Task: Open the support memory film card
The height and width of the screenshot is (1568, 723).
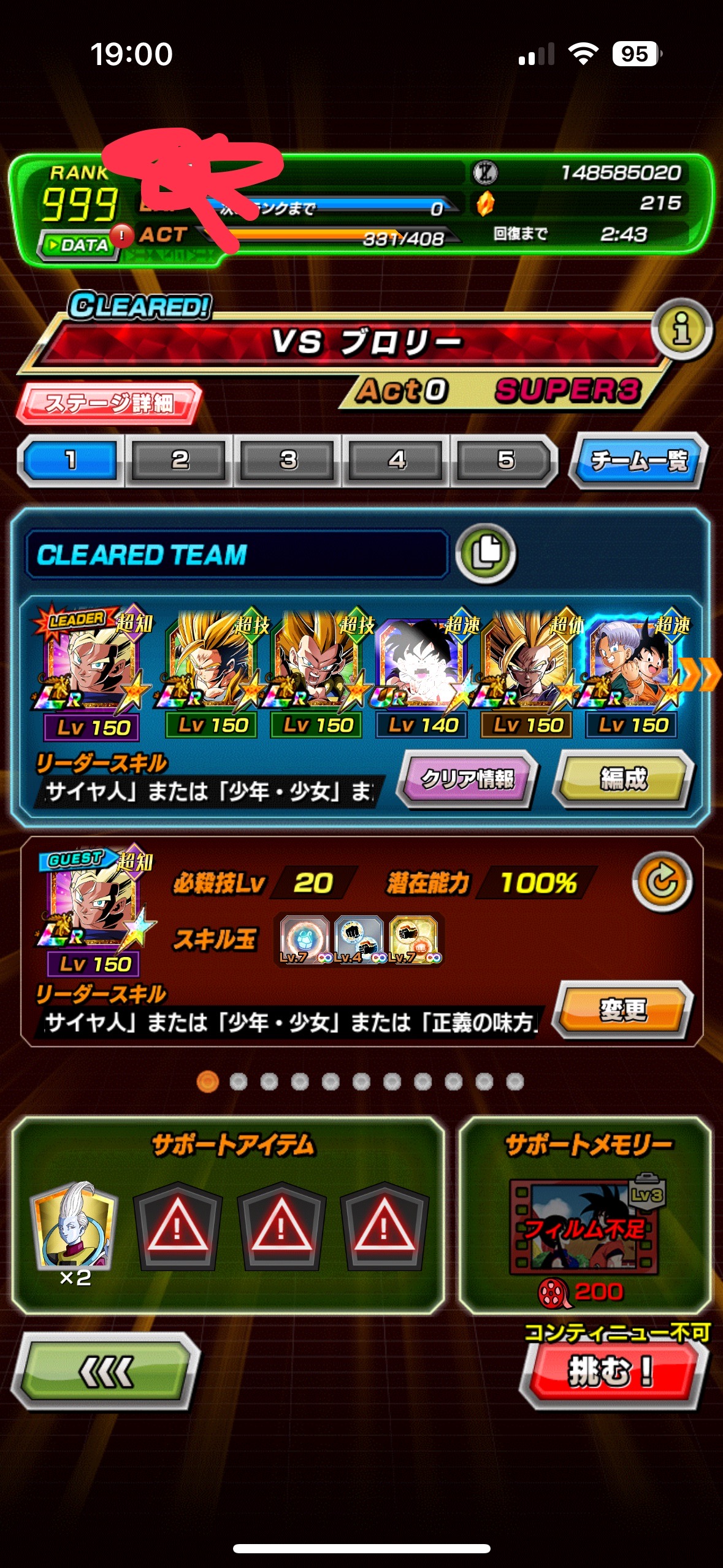Action: click(x=584, y=1227)
